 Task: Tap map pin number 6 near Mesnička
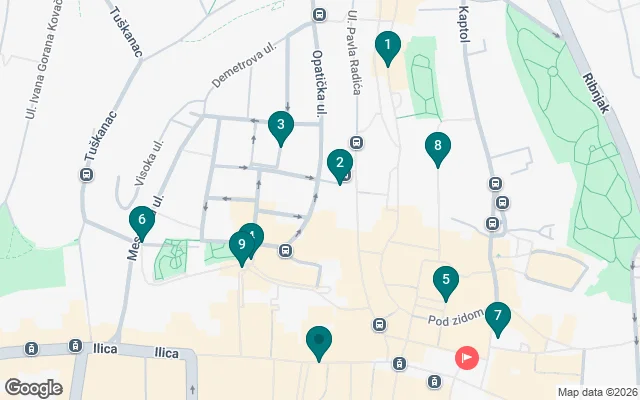[x=142, y=221]
